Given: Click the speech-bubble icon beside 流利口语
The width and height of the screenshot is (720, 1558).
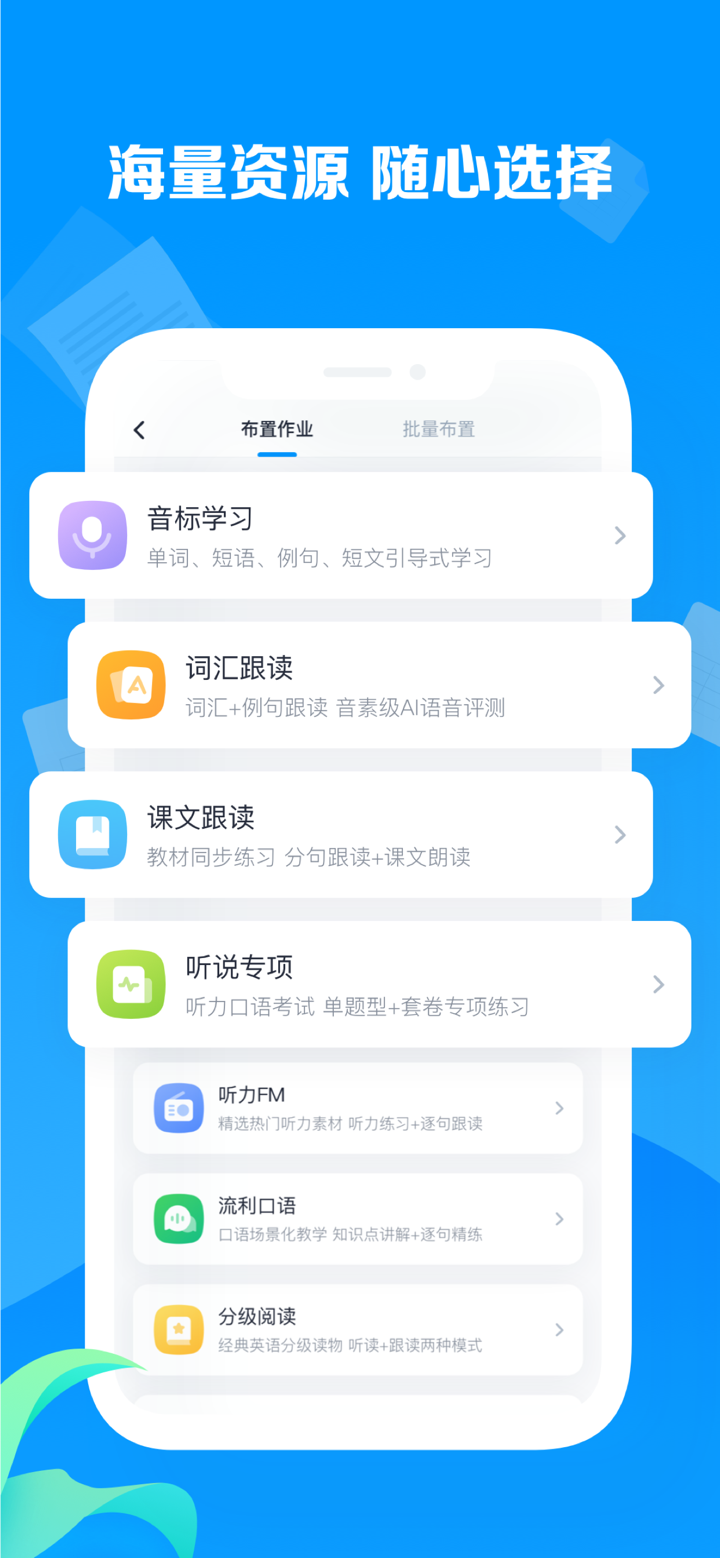Looking at the screenshot, I should pos(178,1218).
